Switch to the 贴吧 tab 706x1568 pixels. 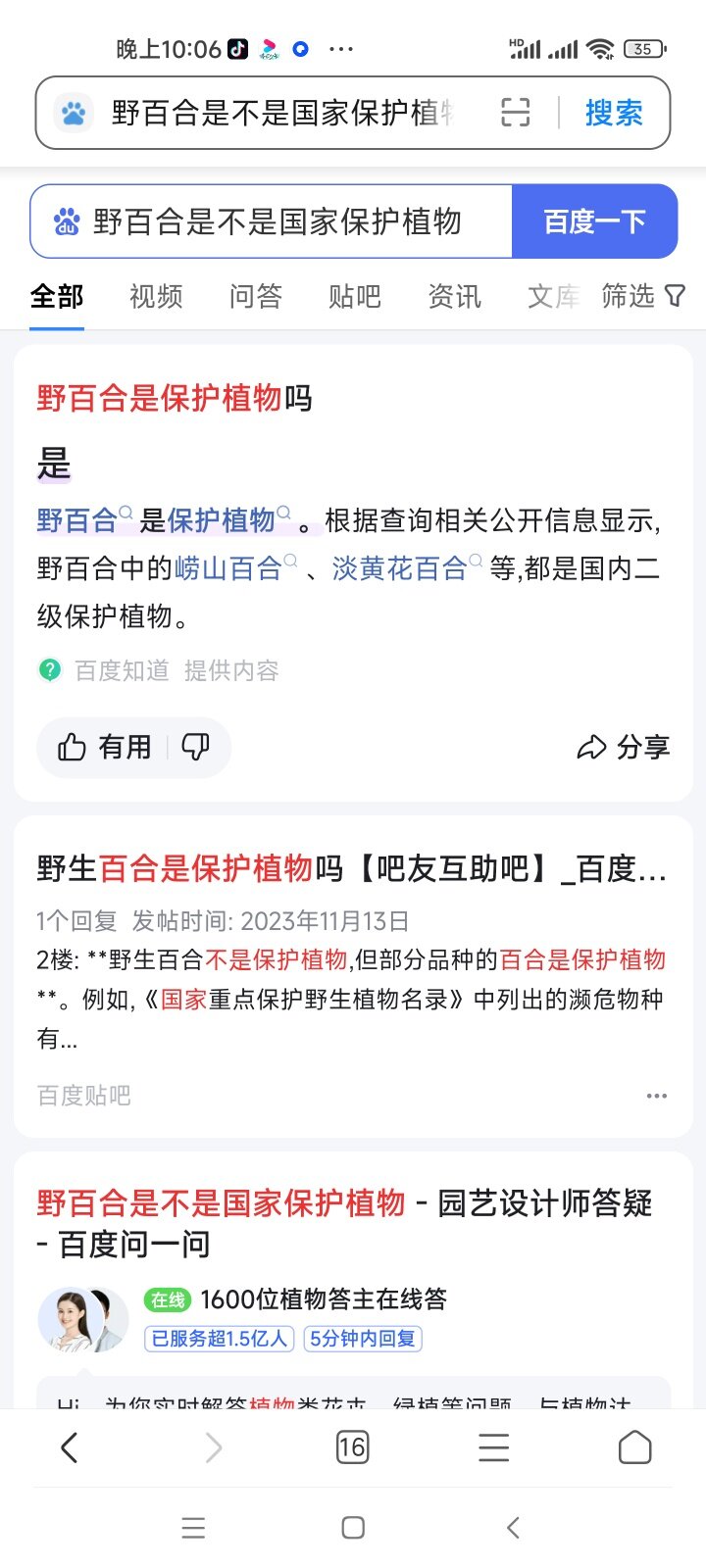coord(355,296)
